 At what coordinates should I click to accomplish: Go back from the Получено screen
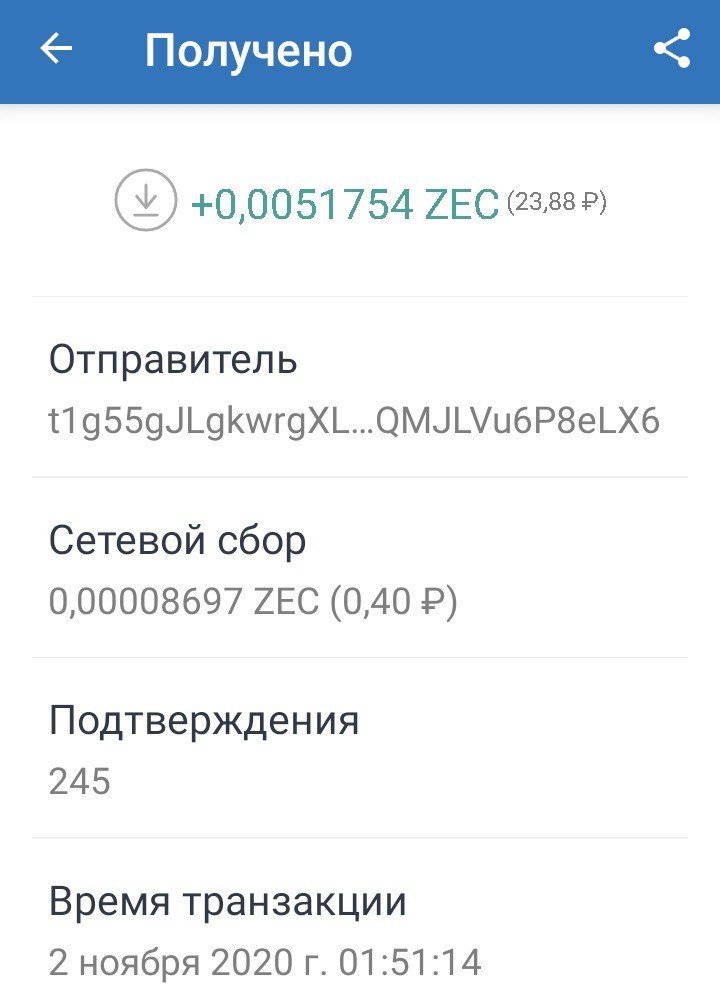point(57,50)
